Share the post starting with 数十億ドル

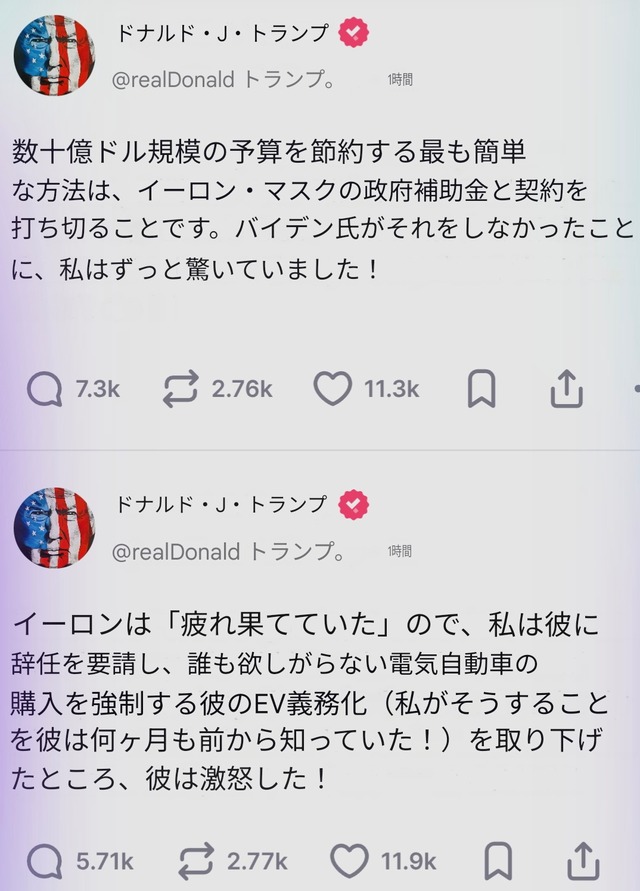[566, 389]
